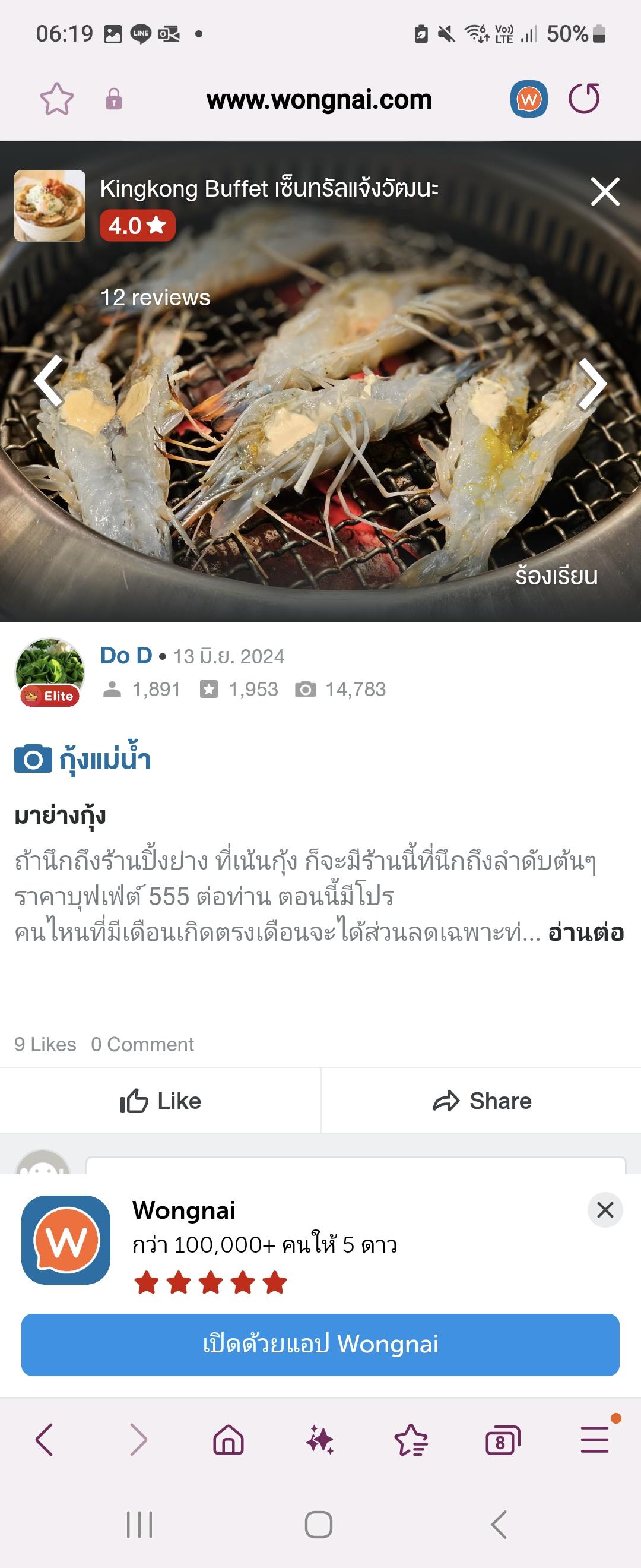Go back in the browser toolbar
Image resolution: width=641 pixels, height=1568 pixels.
pos(45,1440)
